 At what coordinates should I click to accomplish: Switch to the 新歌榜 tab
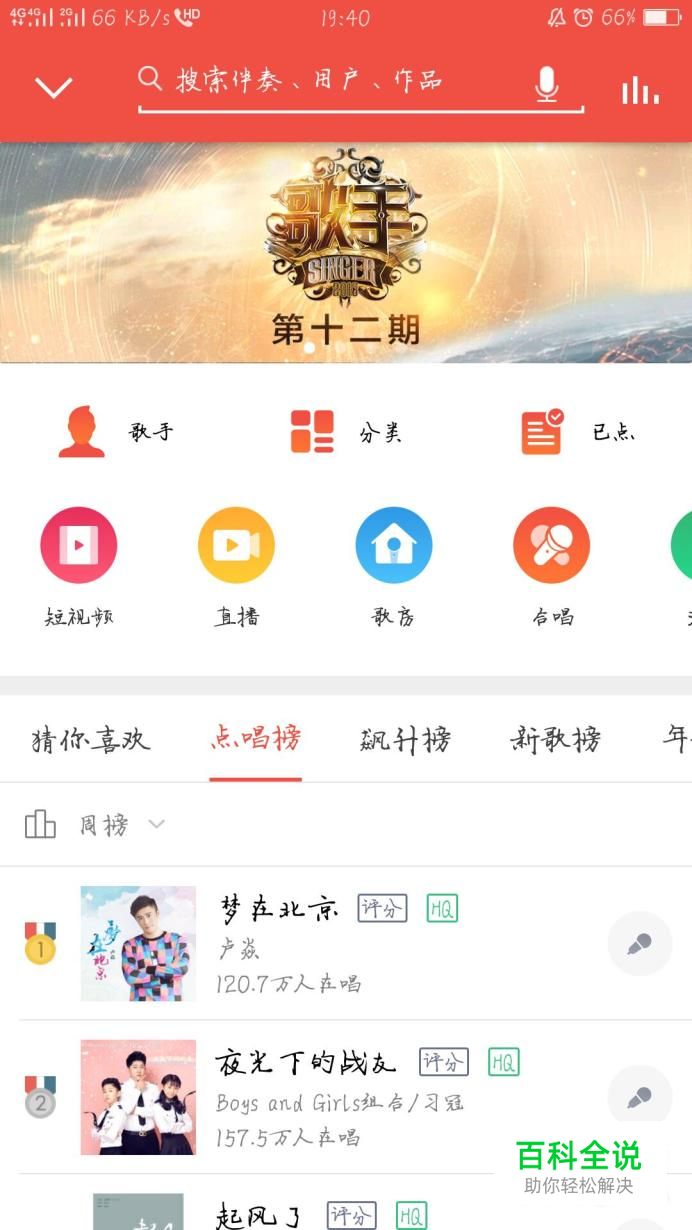[555, 740]
